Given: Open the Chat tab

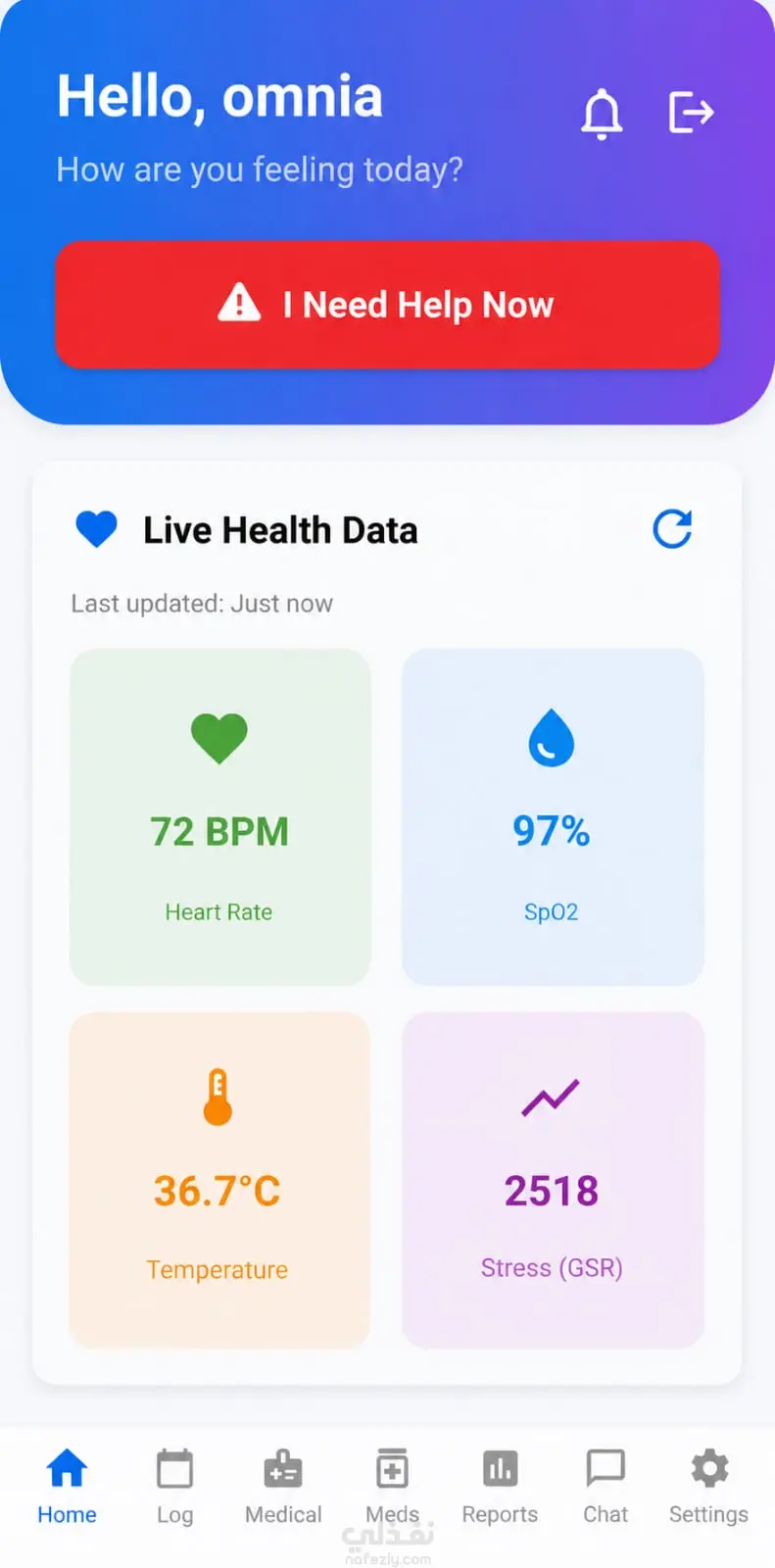Looking at the screenshot, I should (x=605, y=1487).
